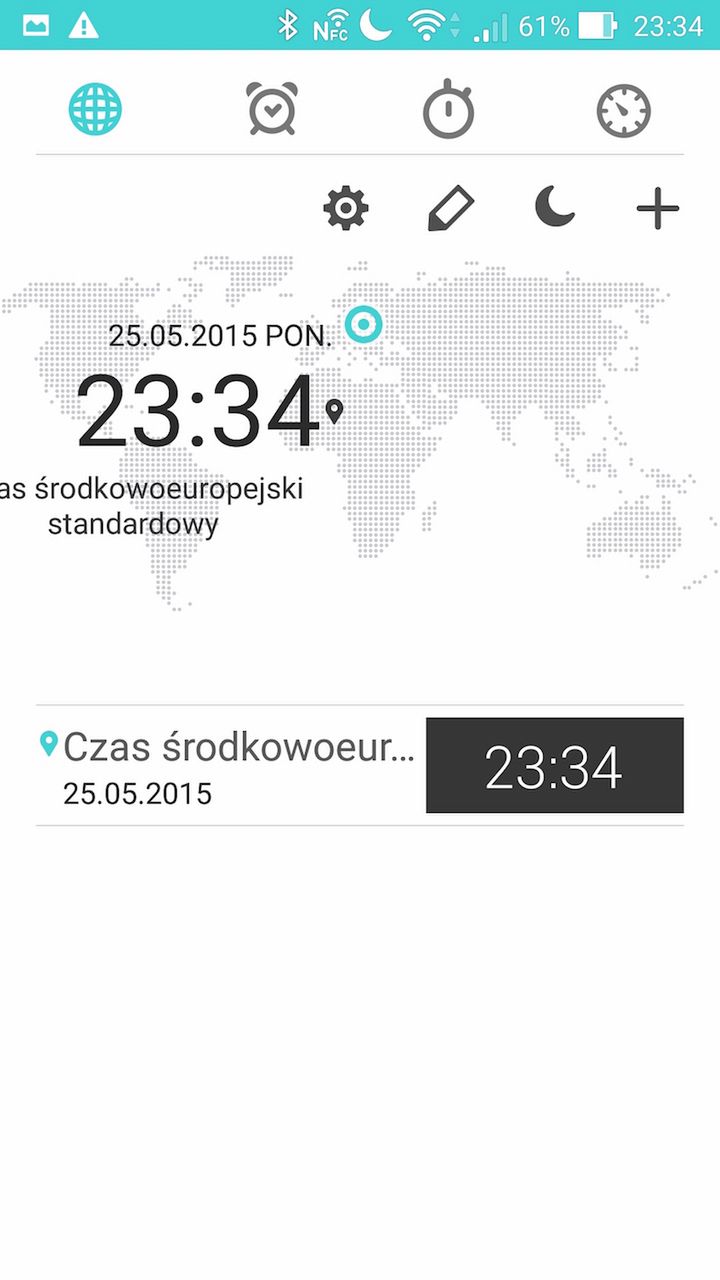Switch to the stopwatch tab
This screenshot has height=1280, width=720.
point(448,109)
